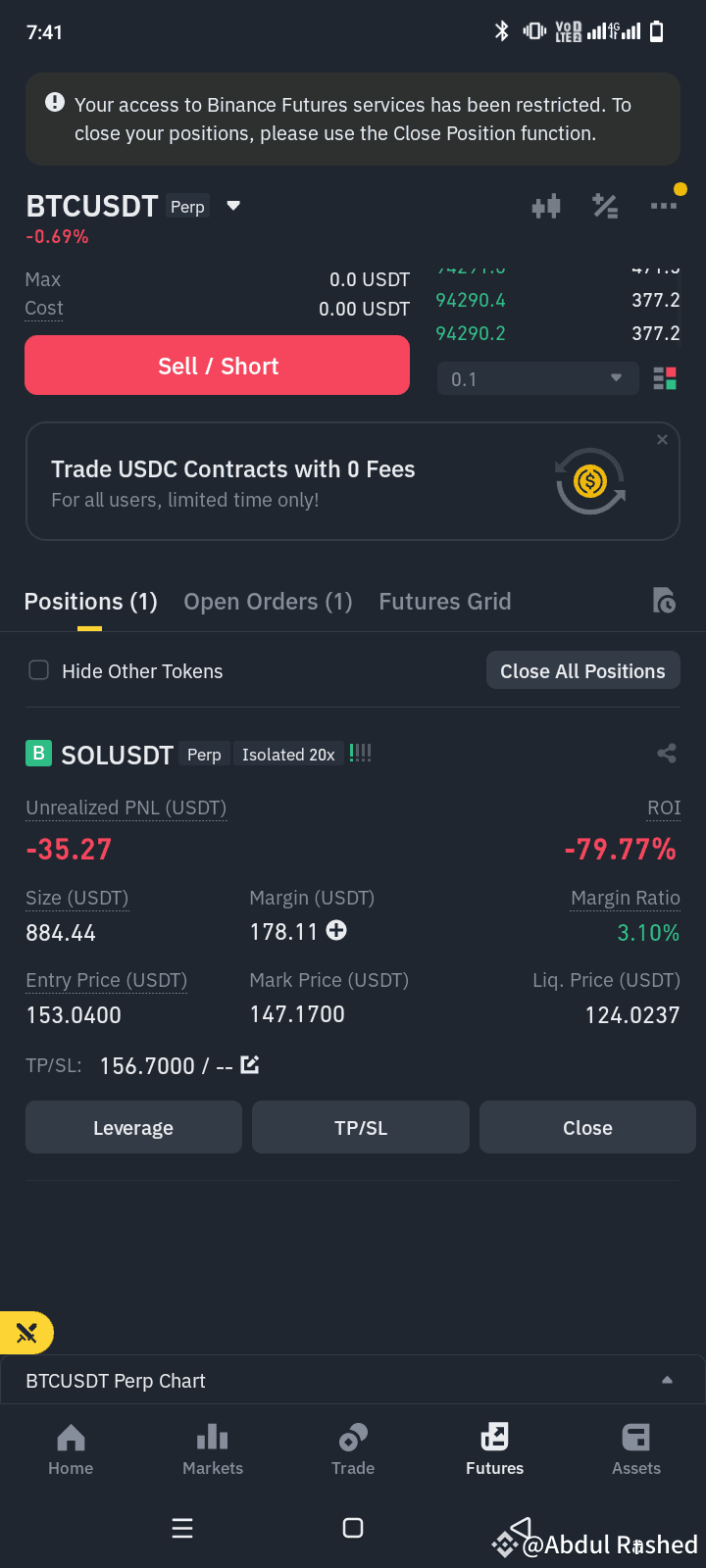706x1568 pixels.
Task: Open the floating trading shortcut icon
Action: pos(26,1333)
